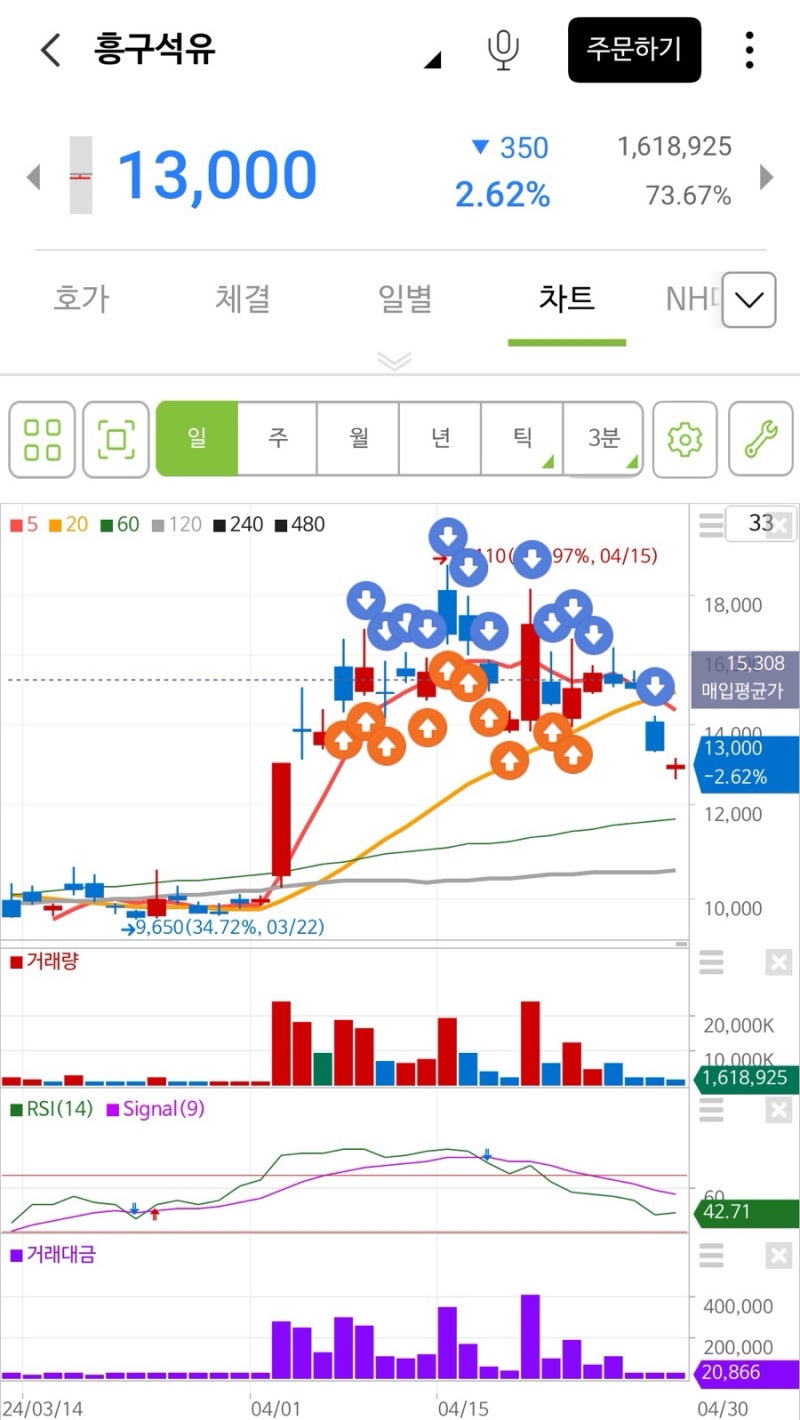The image size is (800, 1420).
Task: Close the RSI(14) indicator panel
Action: (x=778, y=1110)
